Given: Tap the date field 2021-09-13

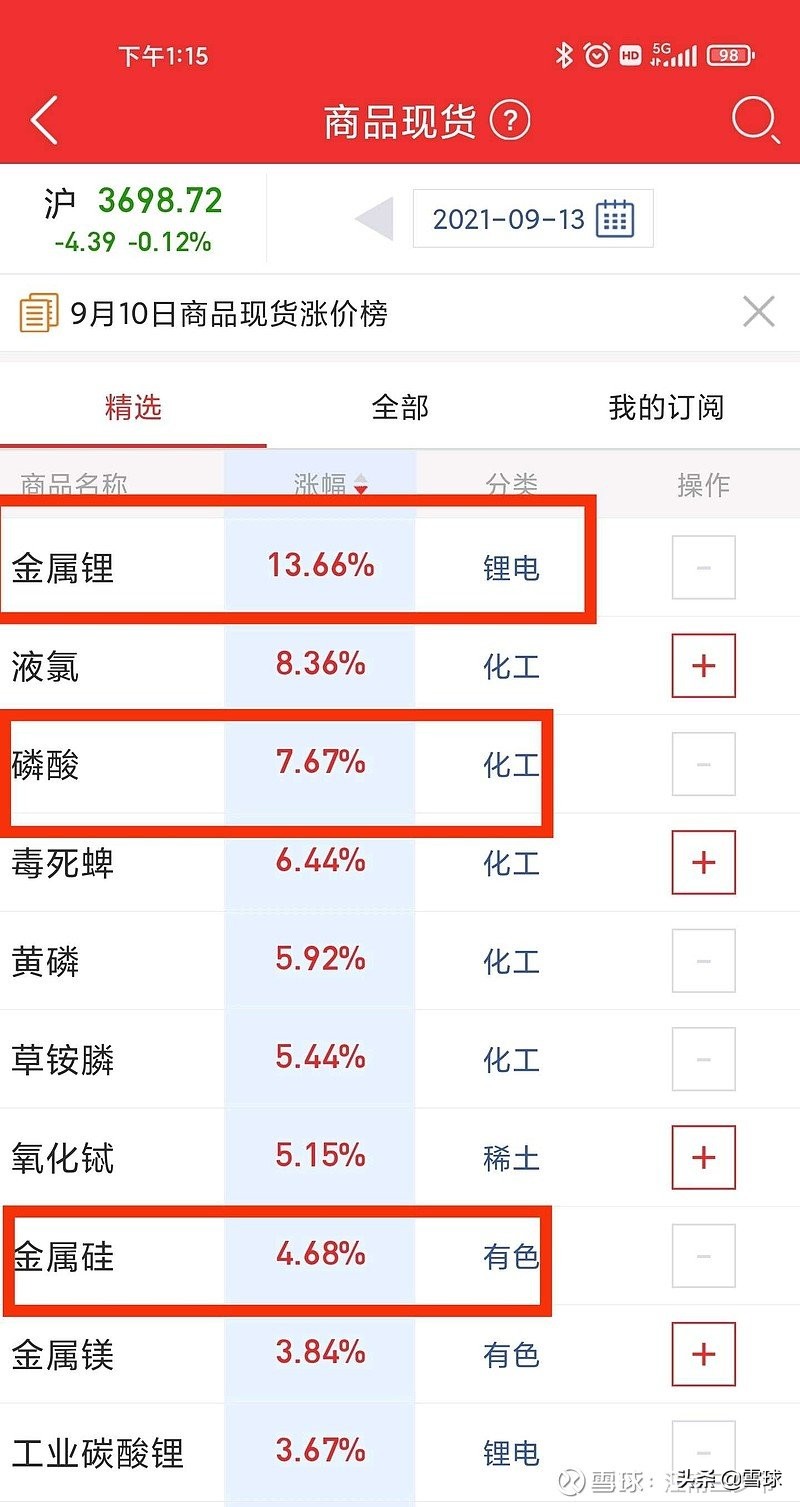Looking at the screenshot, I should tap(520, 218).
